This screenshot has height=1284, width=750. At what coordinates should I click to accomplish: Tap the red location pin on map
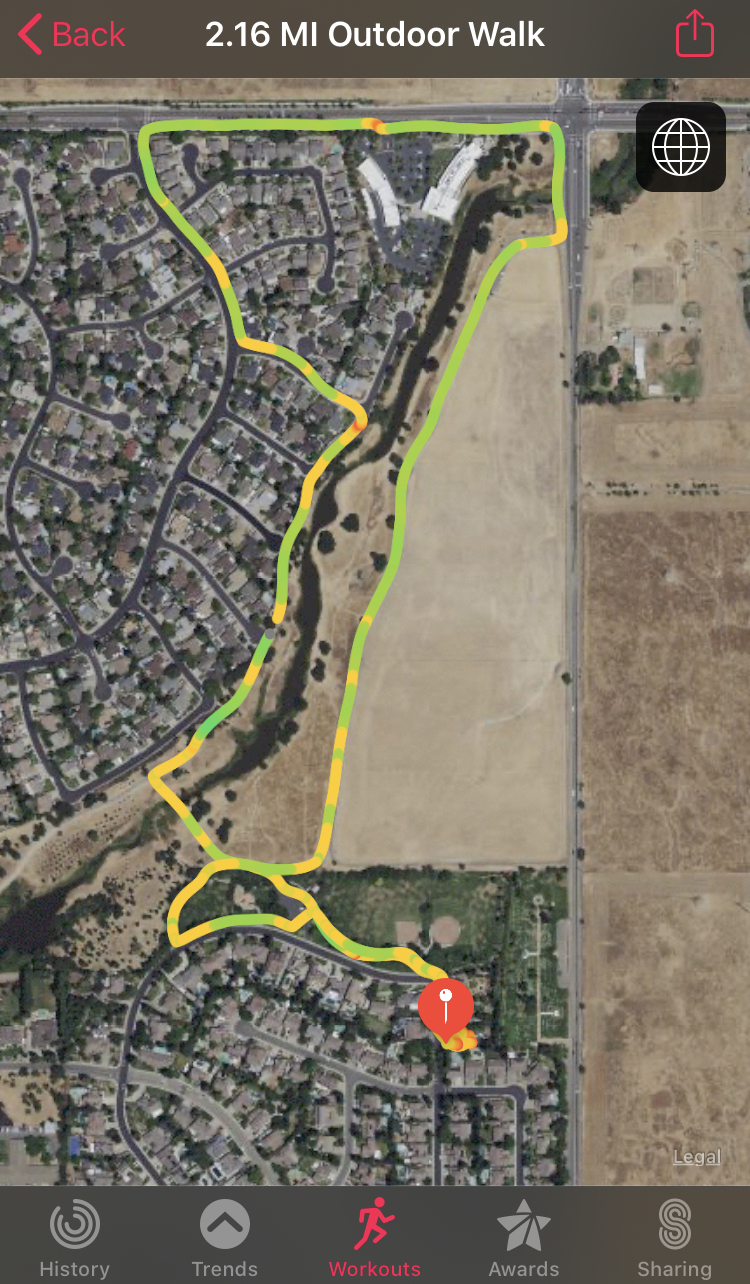pos(446,1006)
